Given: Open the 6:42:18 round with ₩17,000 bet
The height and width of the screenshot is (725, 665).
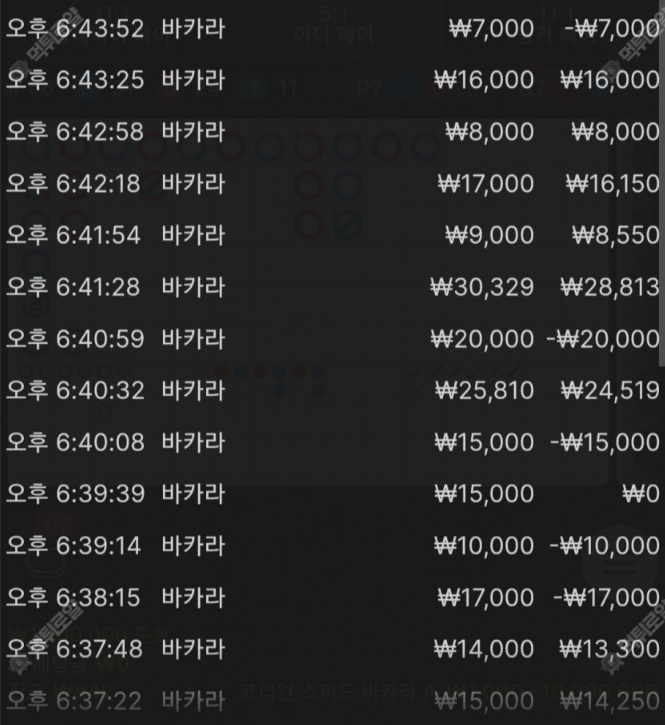Looking at the screenshot, I should 332,185.
